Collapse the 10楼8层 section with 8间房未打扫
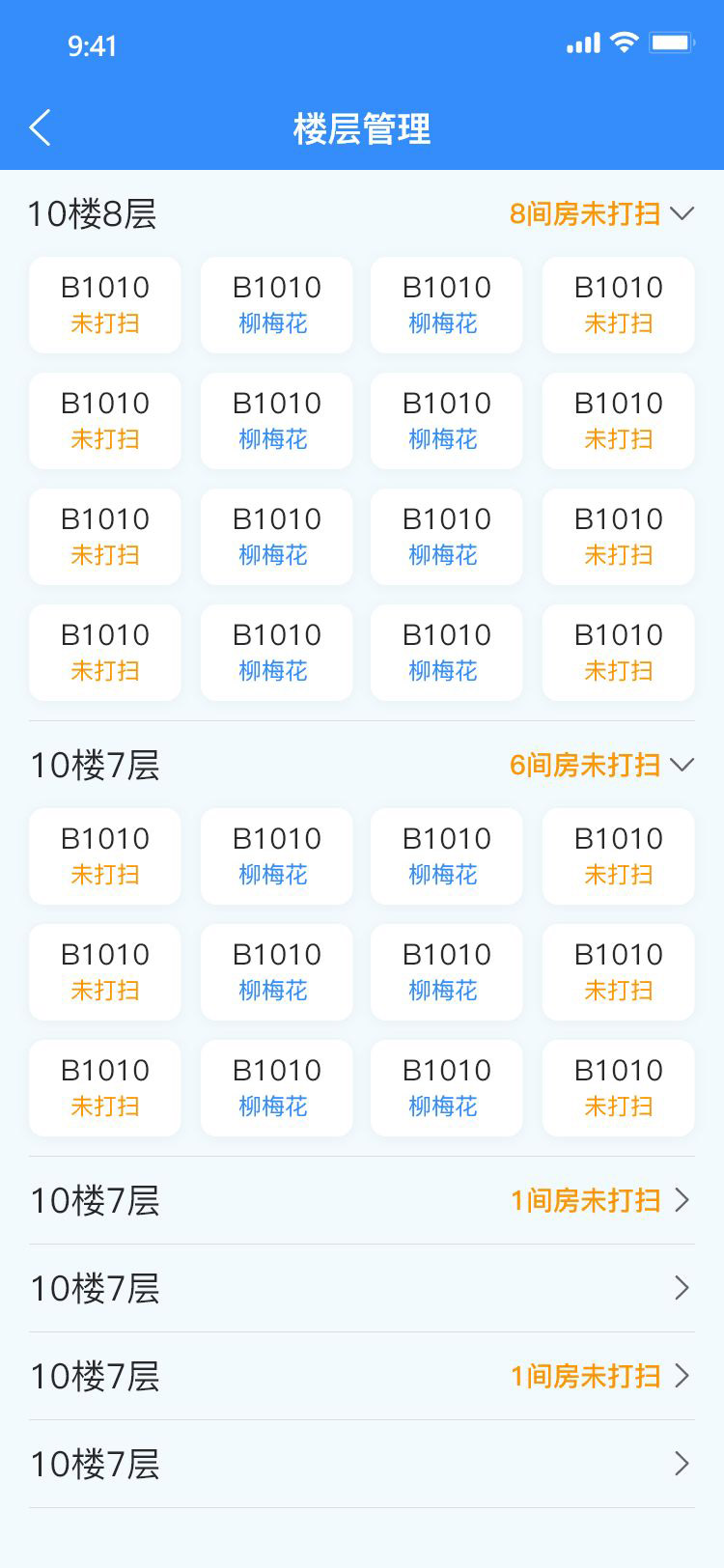 (x=682, y=213)
